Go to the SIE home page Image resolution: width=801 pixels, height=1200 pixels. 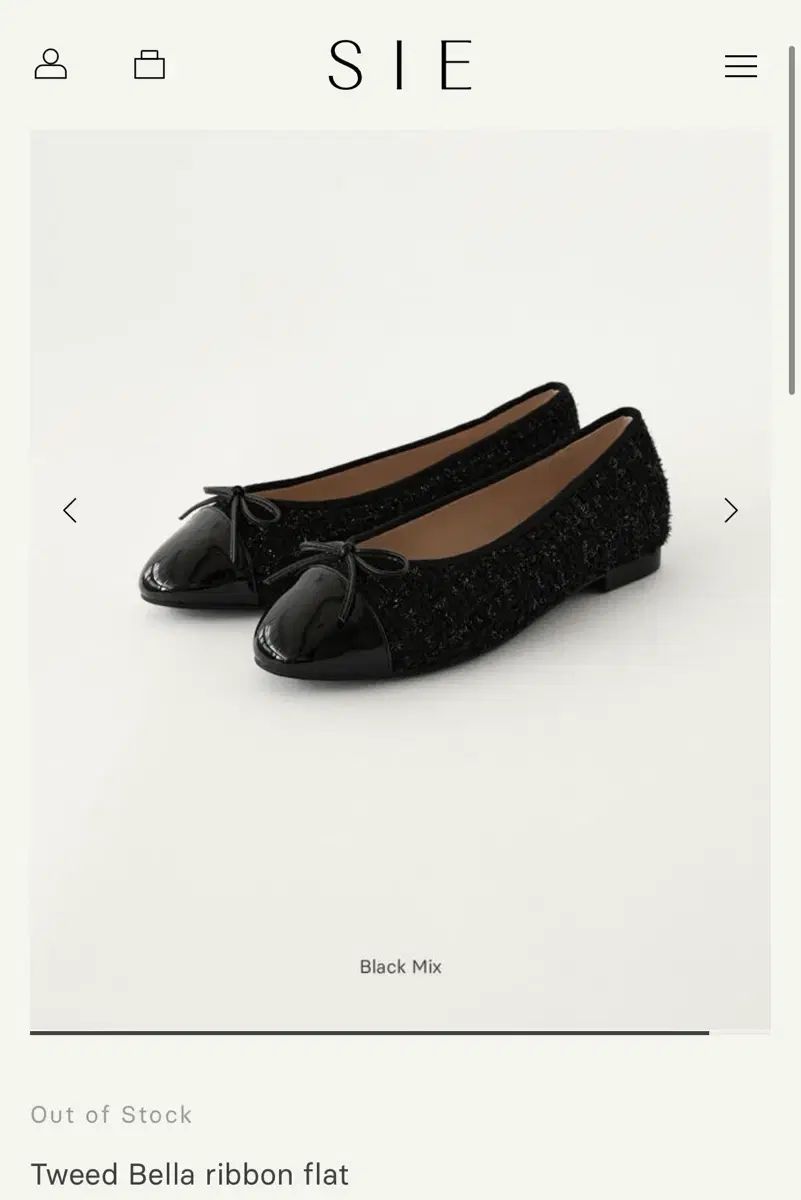click(400, 66)
